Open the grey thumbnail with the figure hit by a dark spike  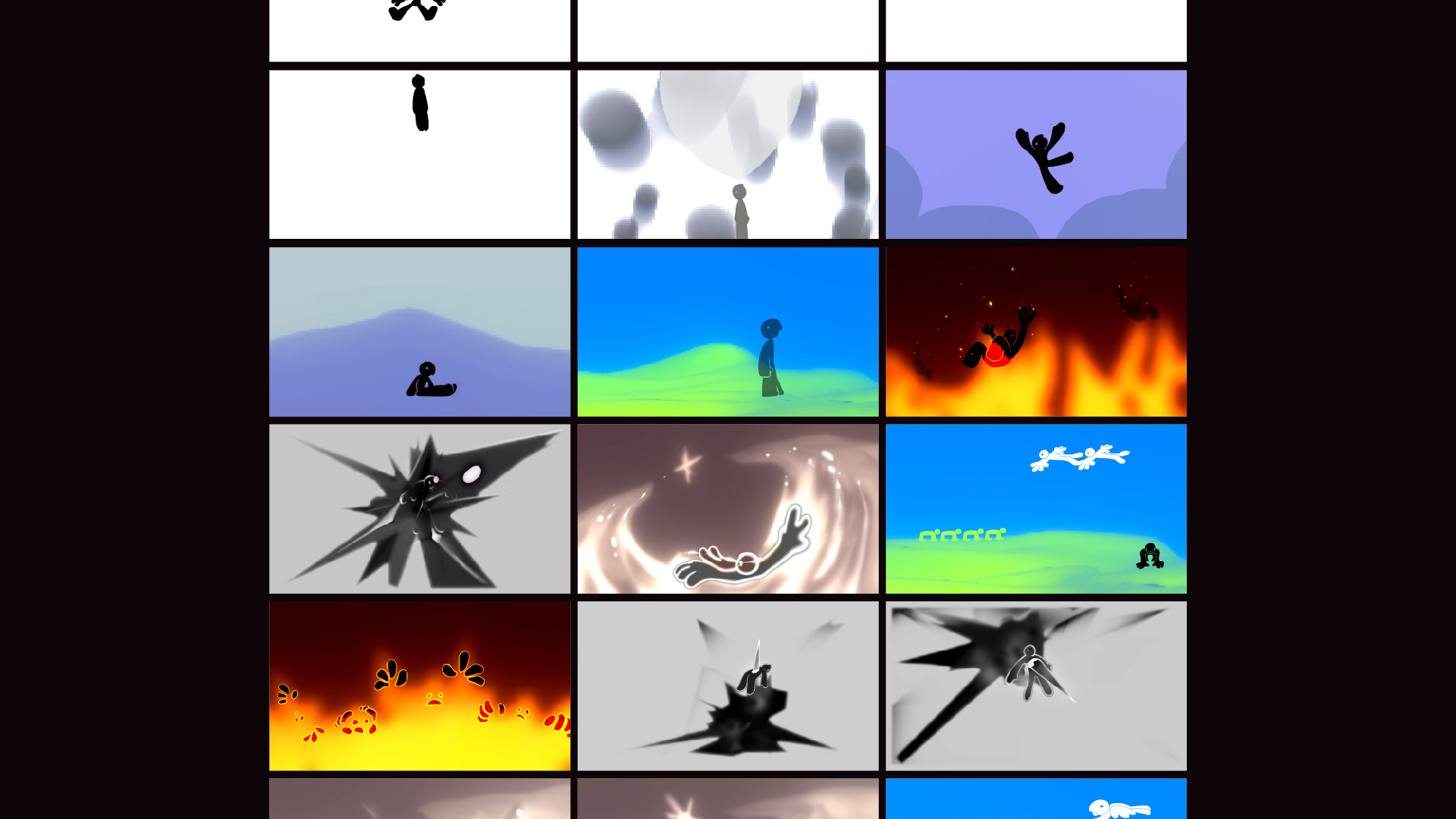[x=1036, y=686]
